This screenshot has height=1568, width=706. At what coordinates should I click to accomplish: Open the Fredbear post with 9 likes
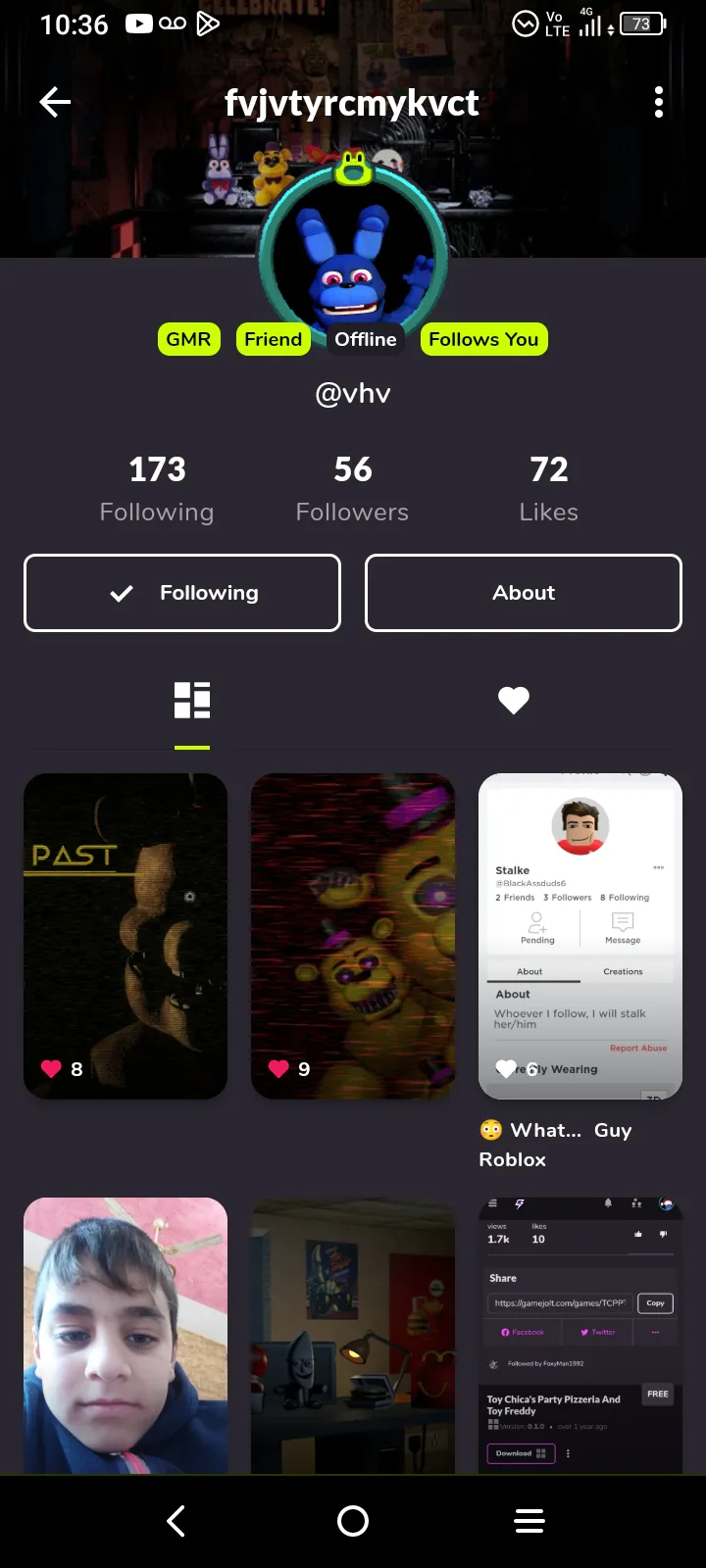pos(353,936)
